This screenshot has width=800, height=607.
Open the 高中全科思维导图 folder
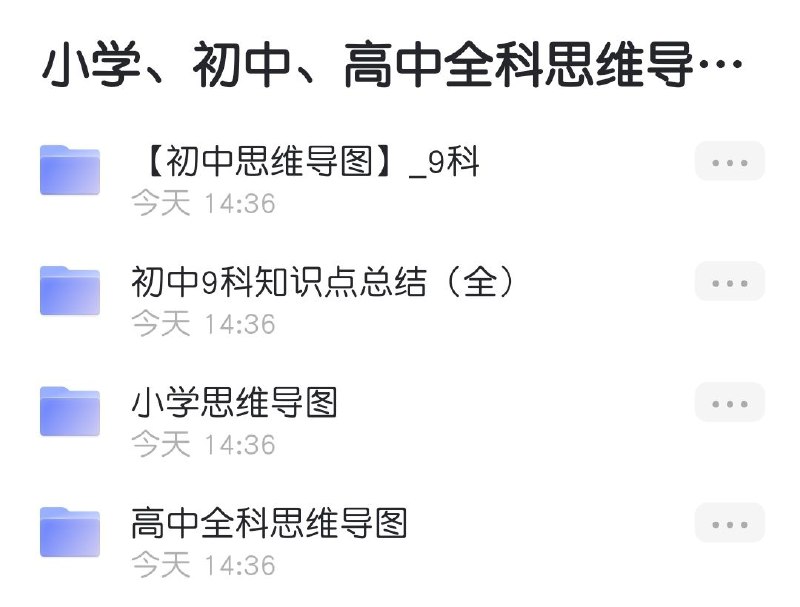click(269, 523)
